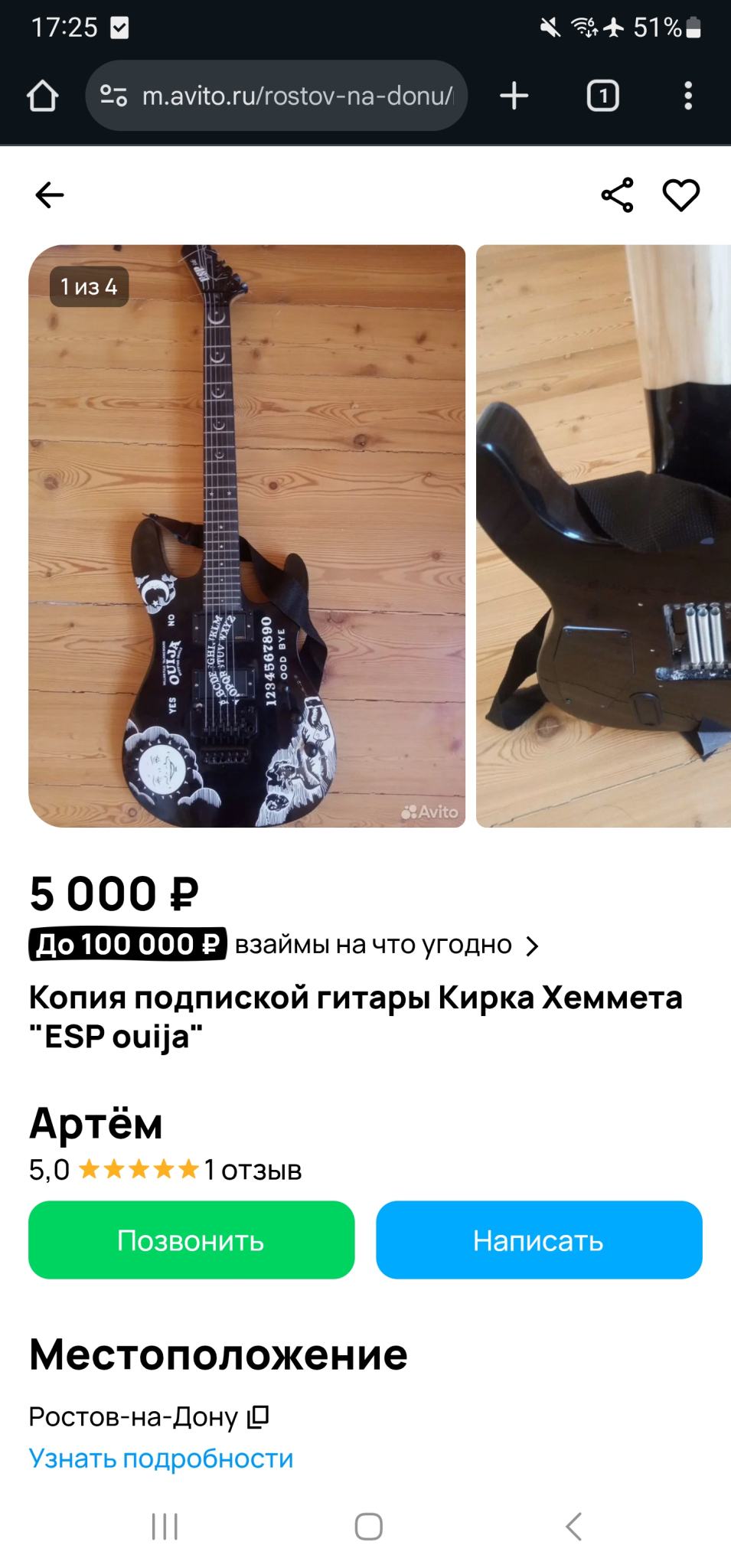Open a new browser tab
The width and height of the screenshot is (731, 1568).
point(514,96)
